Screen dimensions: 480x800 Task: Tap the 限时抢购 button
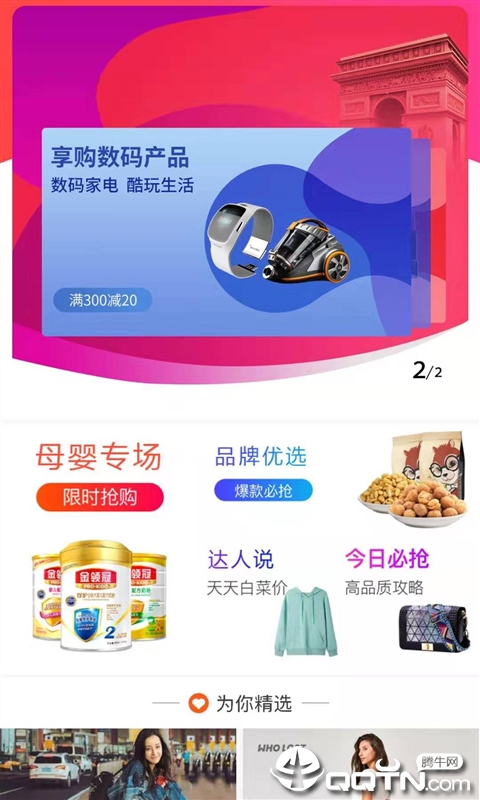[x=100, y=497]
